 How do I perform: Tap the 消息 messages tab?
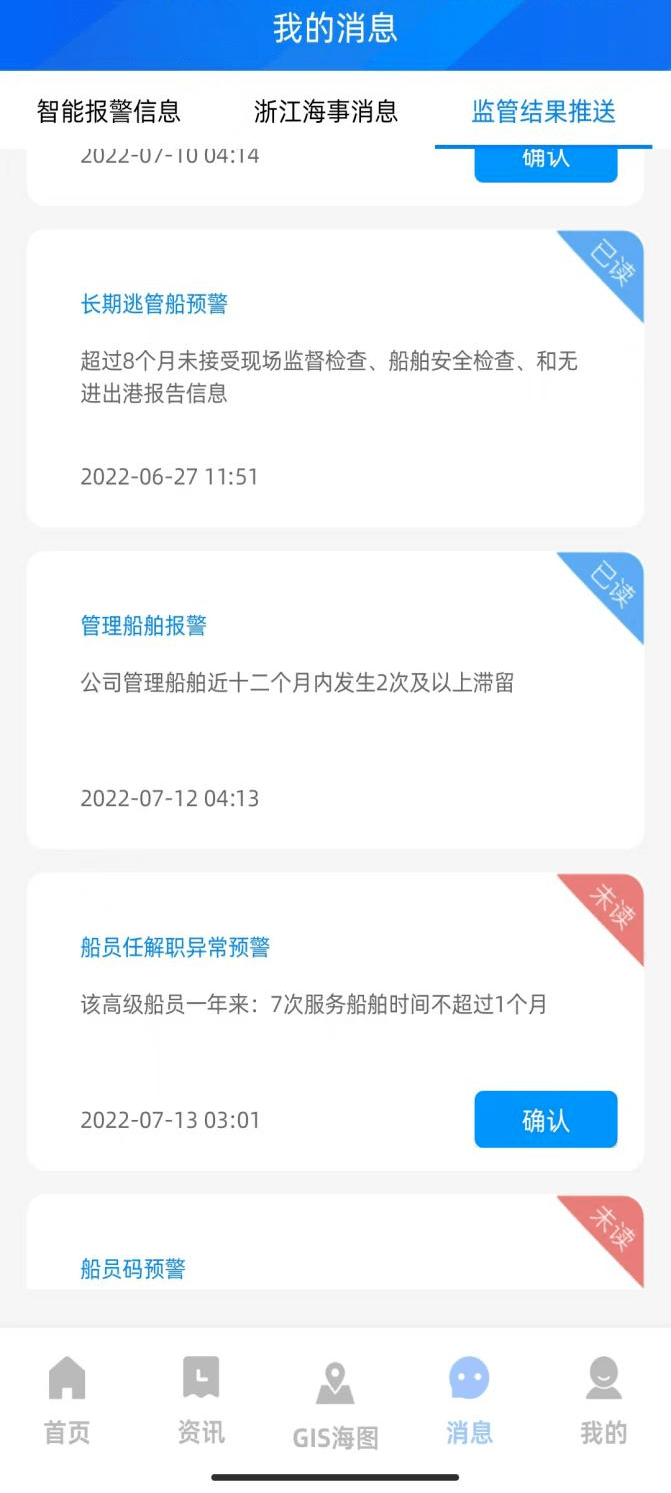coord(469,1400)
